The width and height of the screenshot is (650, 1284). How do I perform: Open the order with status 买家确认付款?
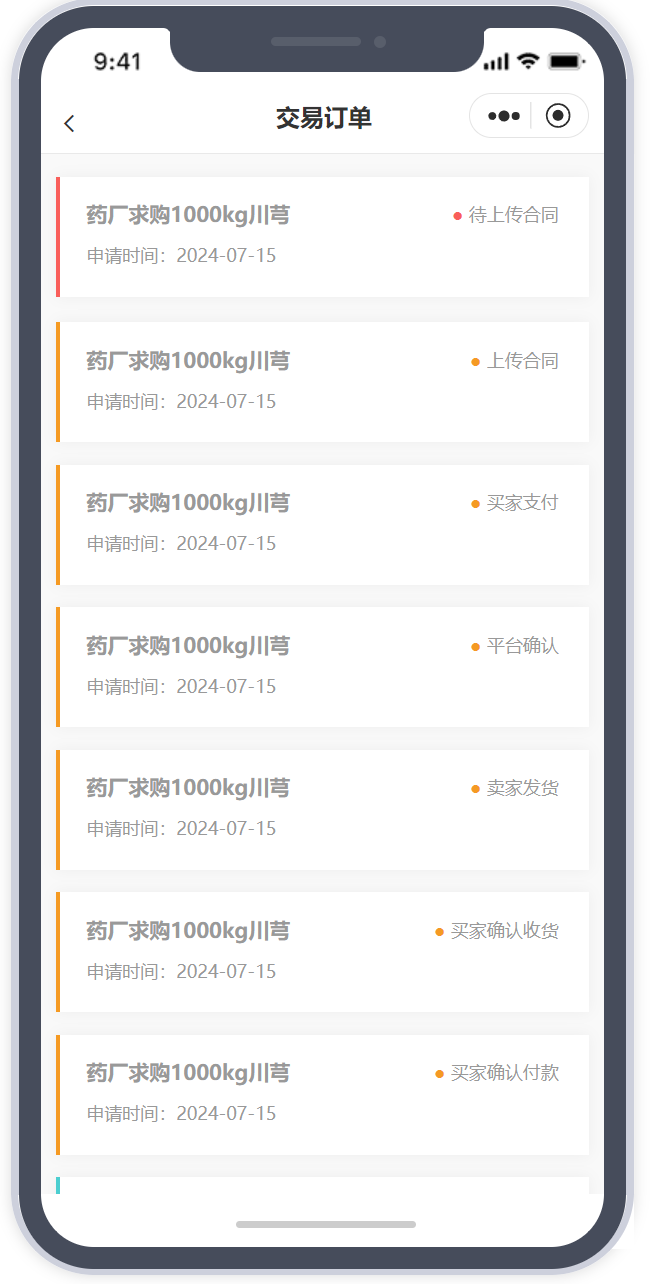(322, 1095)
